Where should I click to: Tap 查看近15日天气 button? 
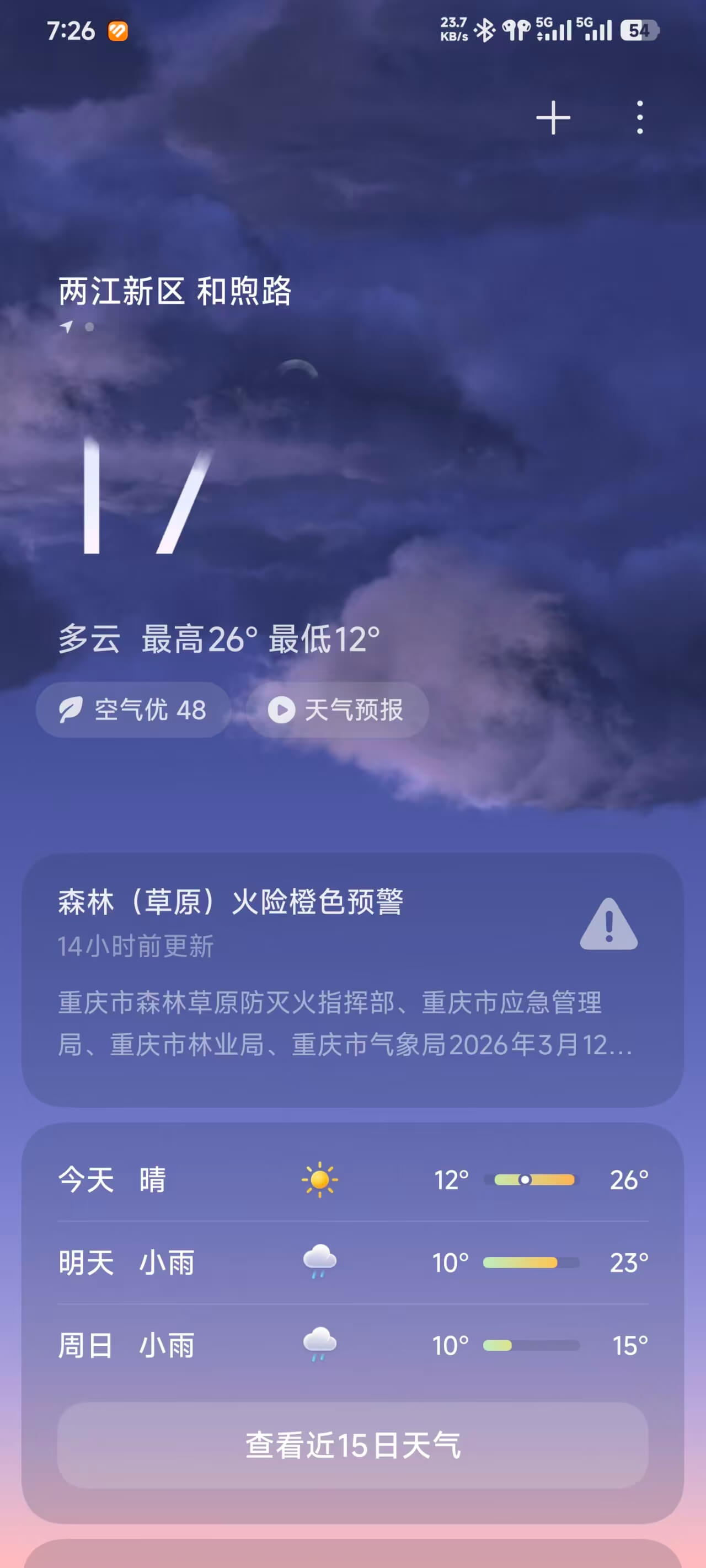[352, 1445]
